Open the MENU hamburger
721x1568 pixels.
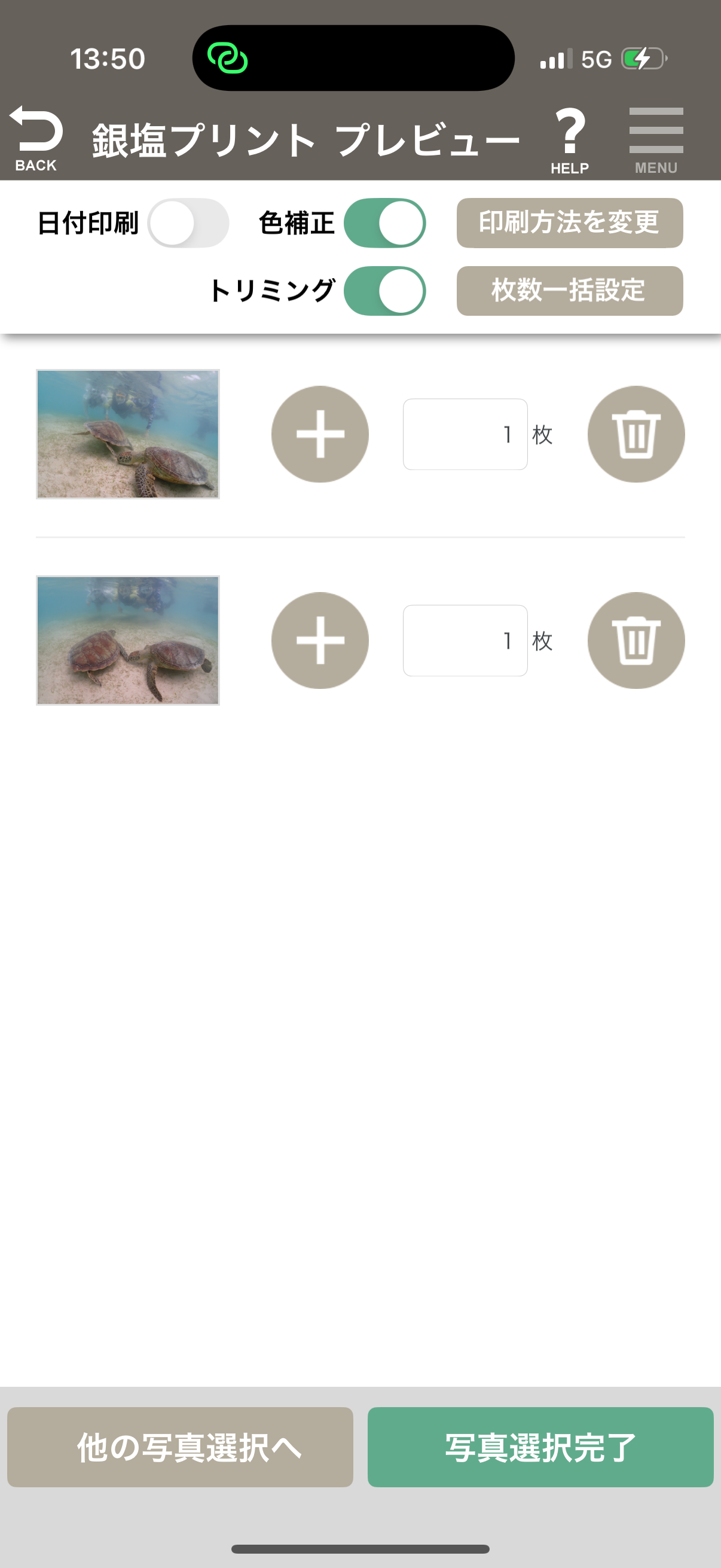656,140
